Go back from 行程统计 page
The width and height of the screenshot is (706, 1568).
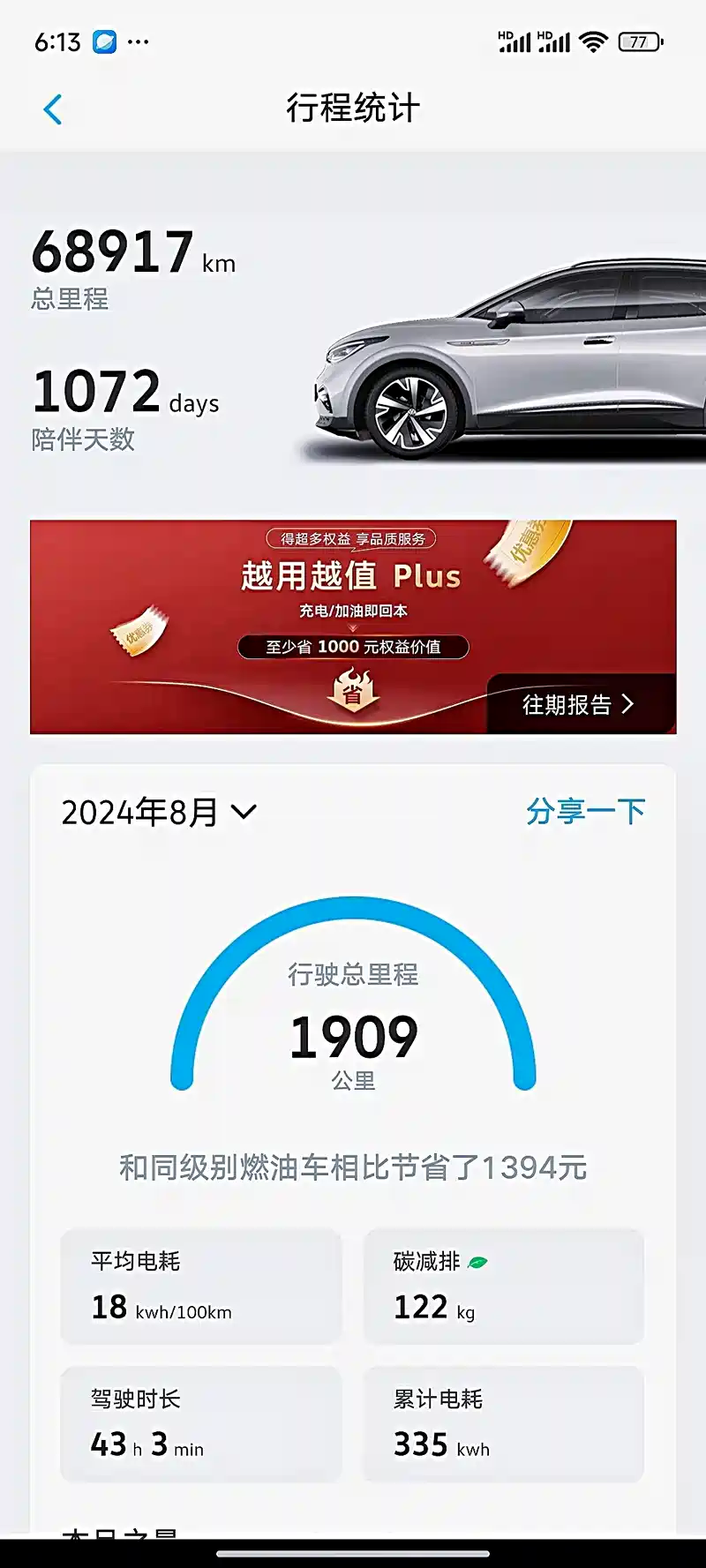point(53,109)
